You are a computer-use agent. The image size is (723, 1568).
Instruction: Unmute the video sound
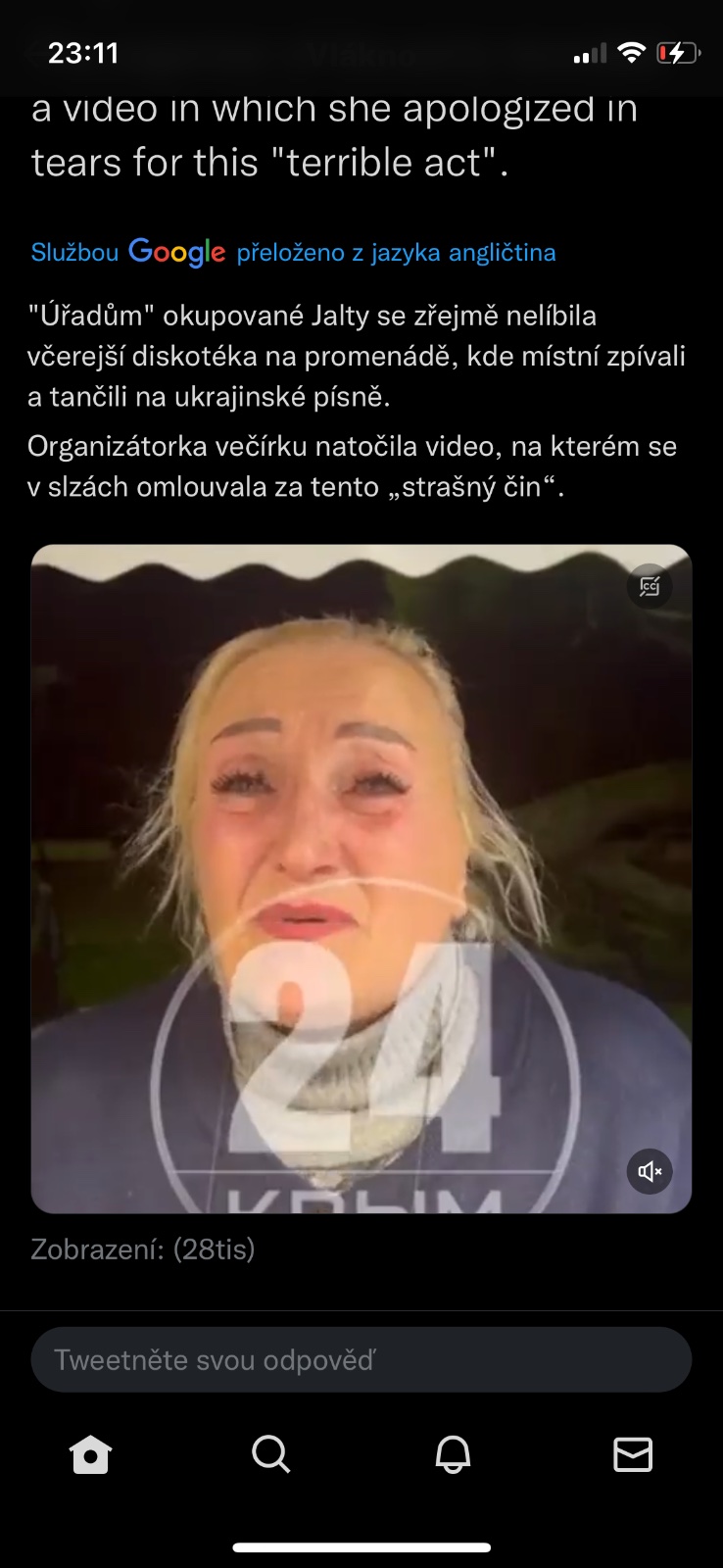point(650,1170)
